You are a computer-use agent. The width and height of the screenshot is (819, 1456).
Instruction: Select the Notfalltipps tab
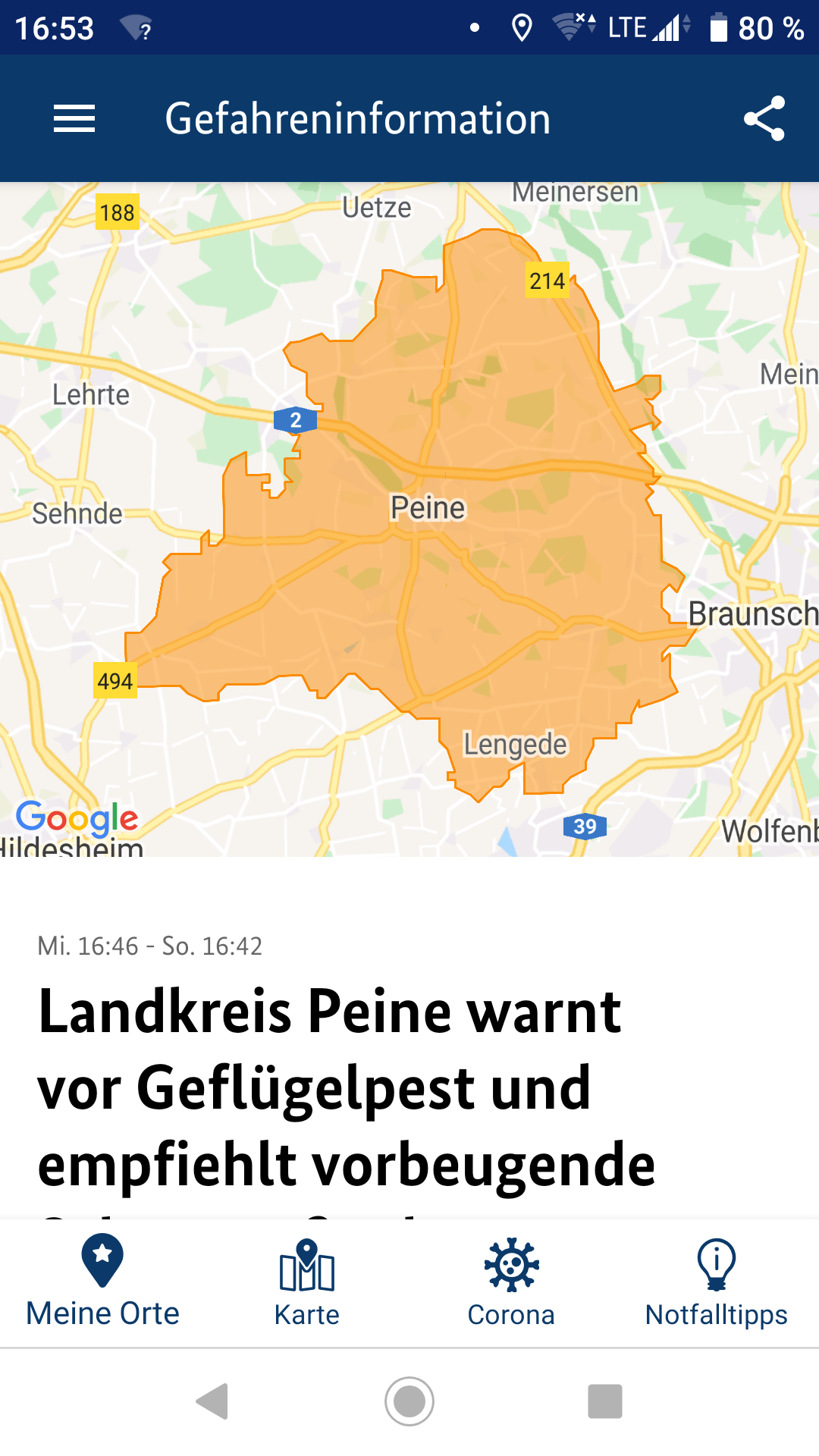[717, 1282]
